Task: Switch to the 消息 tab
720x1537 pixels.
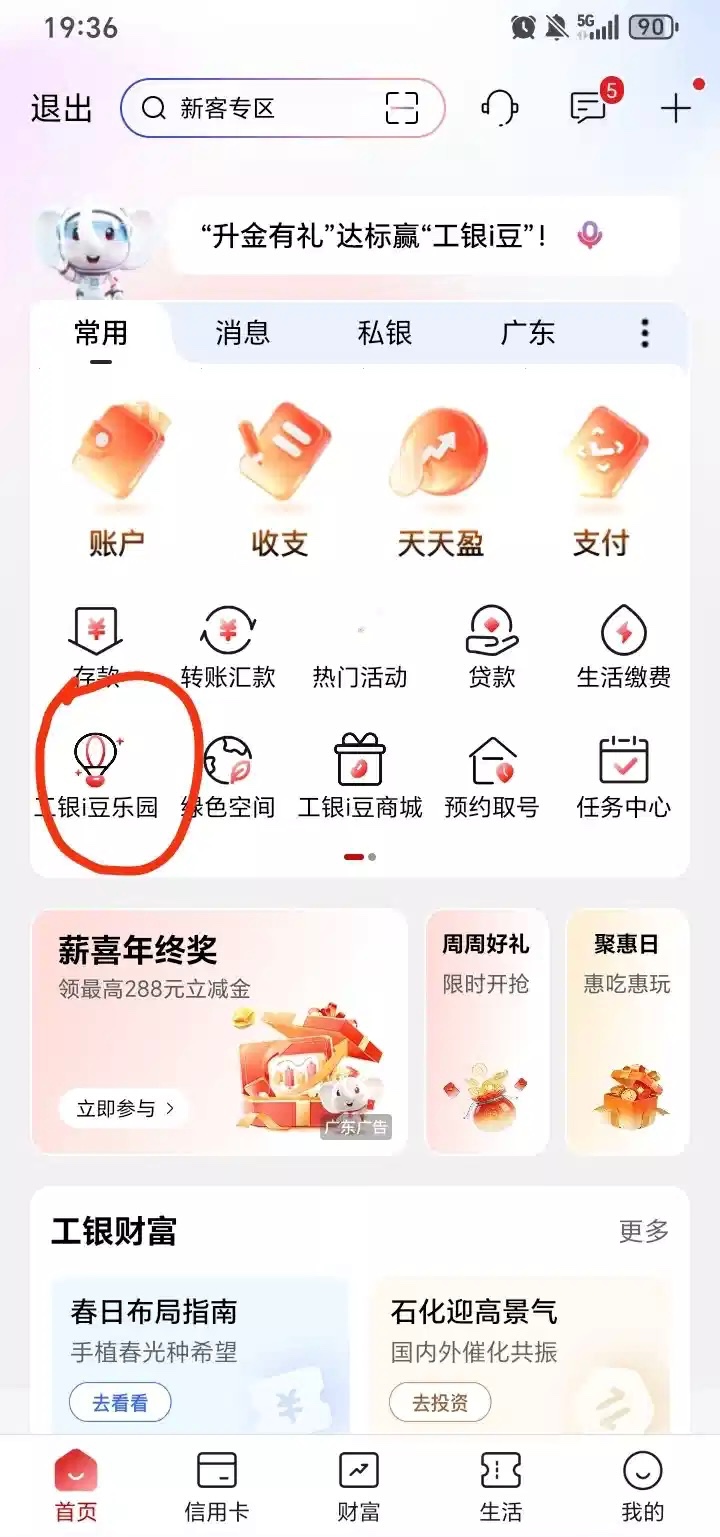Action: click(x=243, y=333)
